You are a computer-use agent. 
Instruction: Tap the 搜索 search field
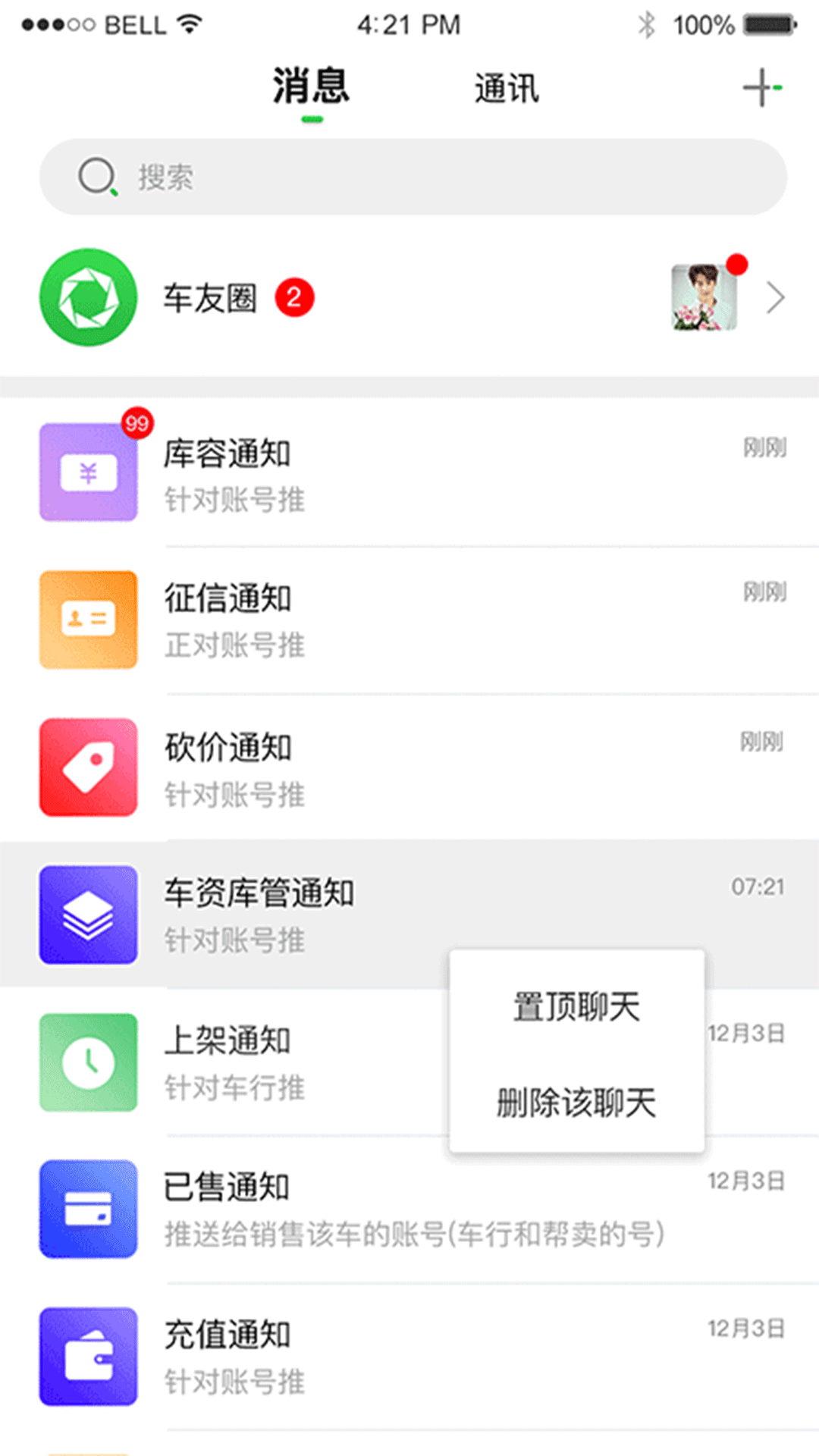point(413,177)
